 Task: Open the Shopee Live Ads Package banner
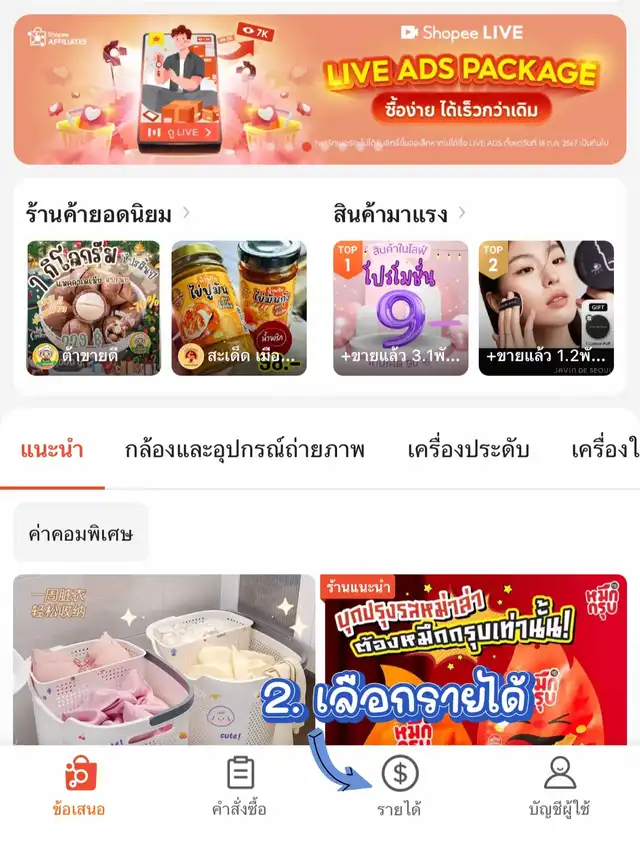pyautogui.click(x=320, y=88)
